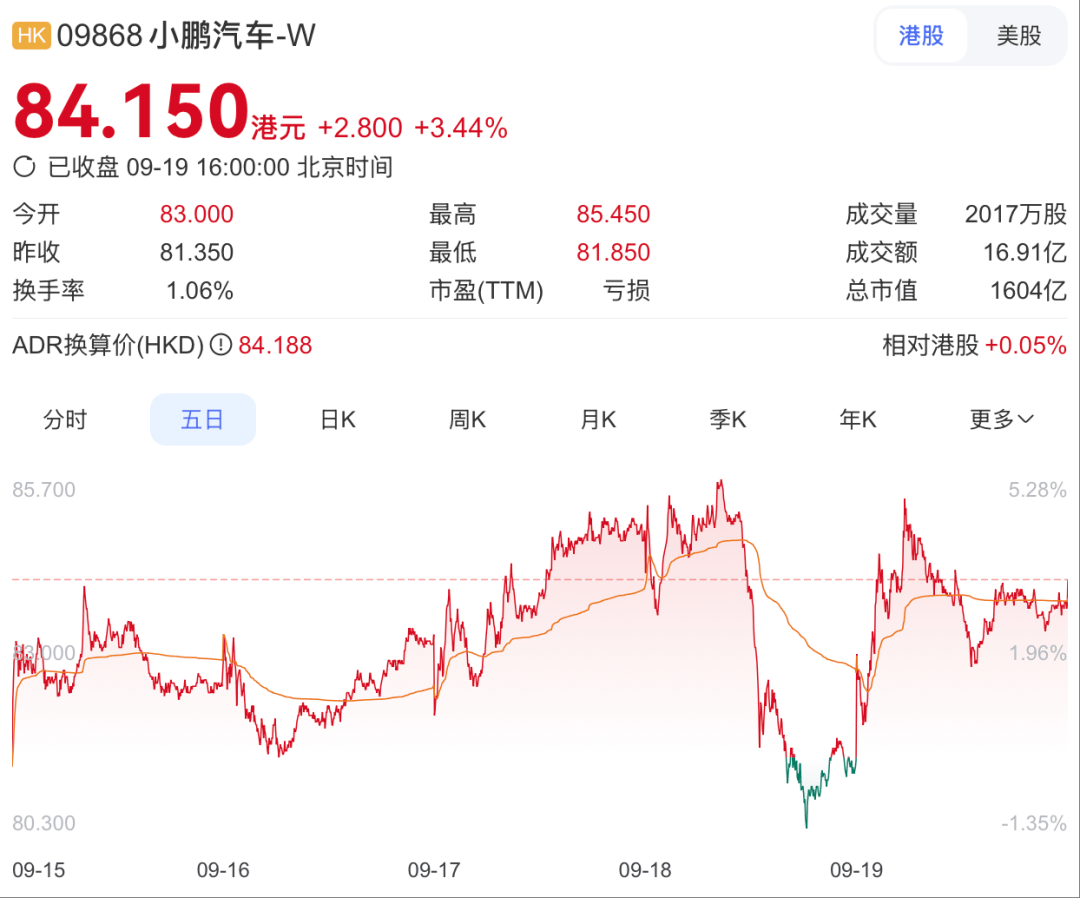Show the 周K candlestick chart
This screenshot has width=1080, height=898.
click(x=467, y=420)
